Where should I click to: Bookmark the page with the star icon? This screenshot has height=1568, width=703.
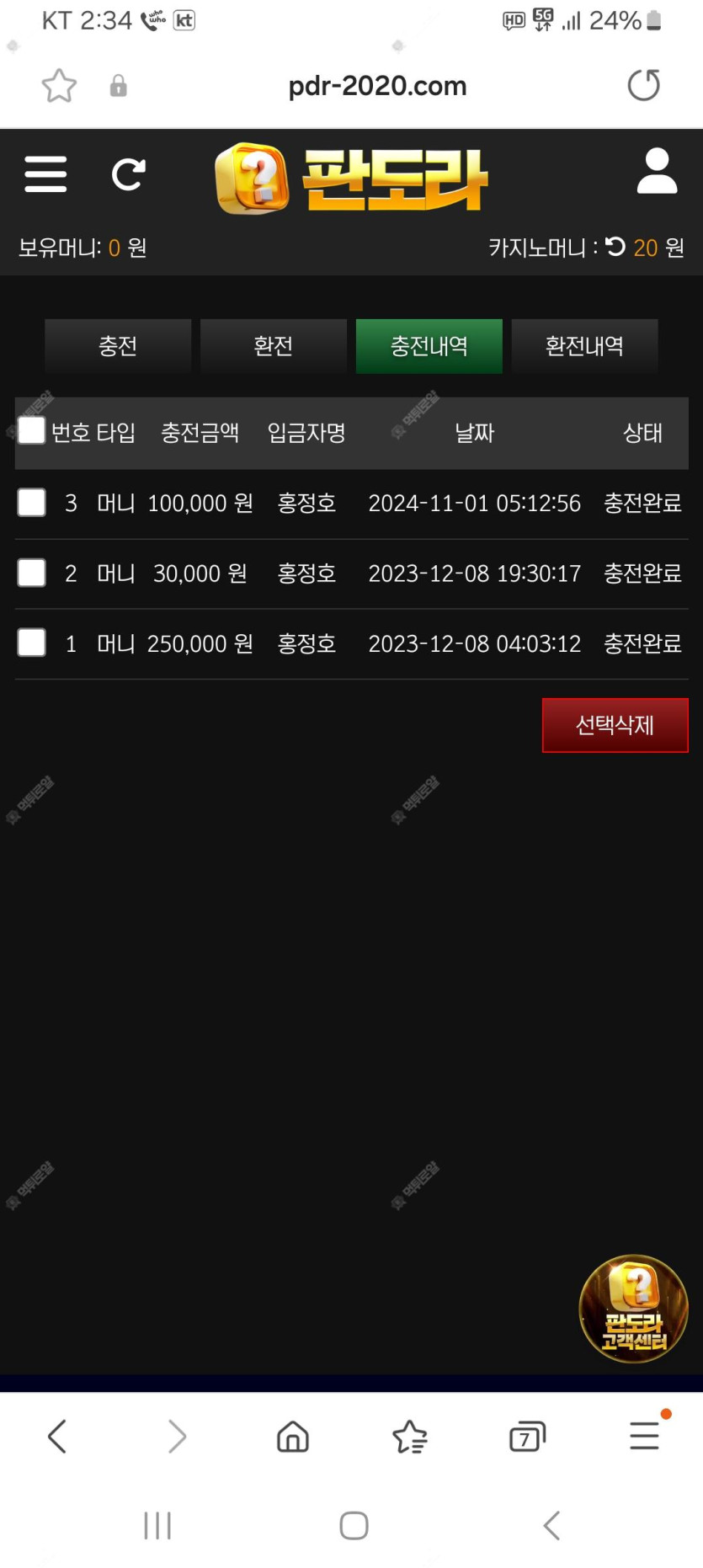coord(59,86)
